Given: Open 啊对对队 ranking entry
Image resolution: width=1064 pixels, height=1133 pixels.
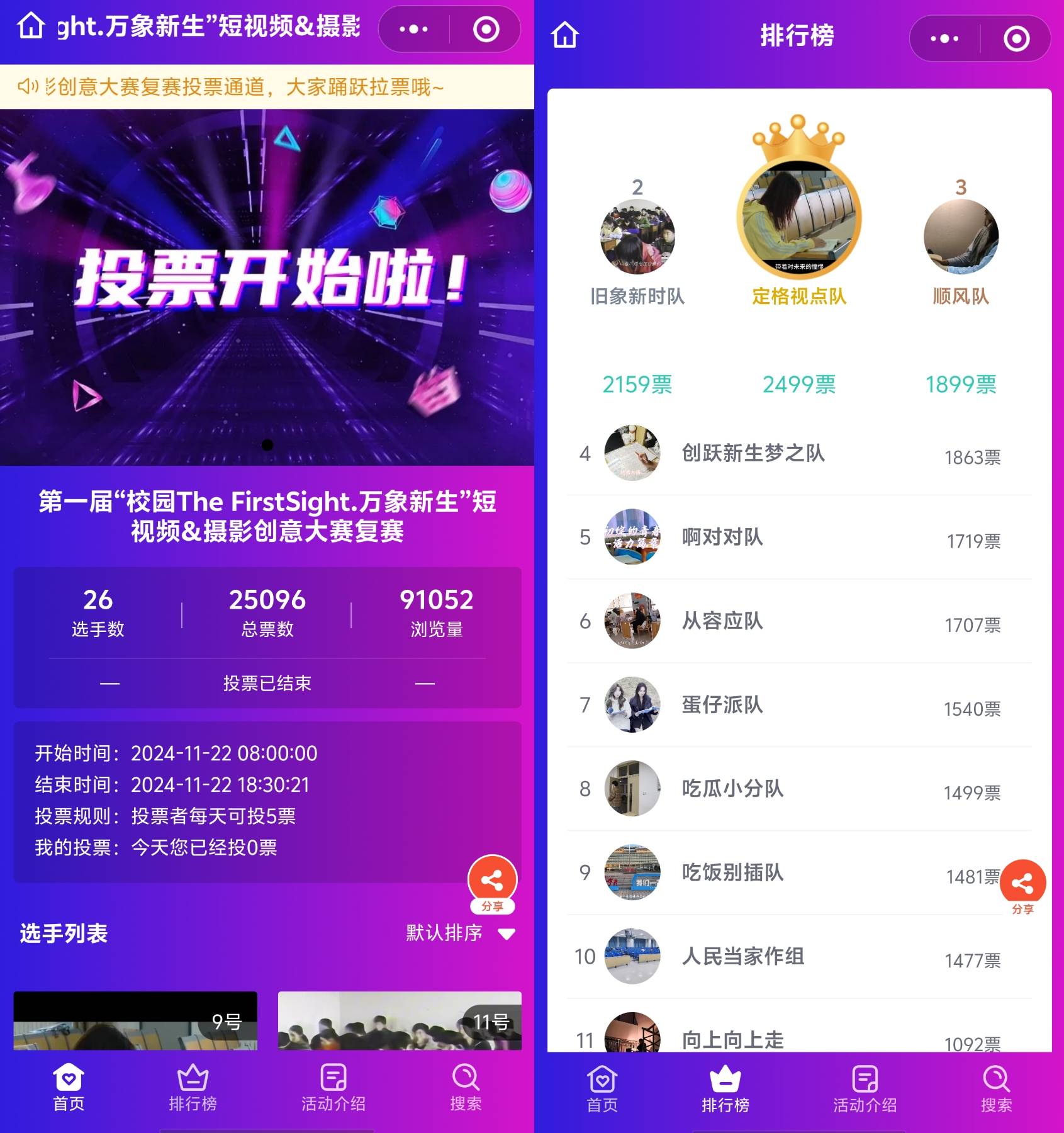Looking at the screenshot, I should [x=799, y=537].
